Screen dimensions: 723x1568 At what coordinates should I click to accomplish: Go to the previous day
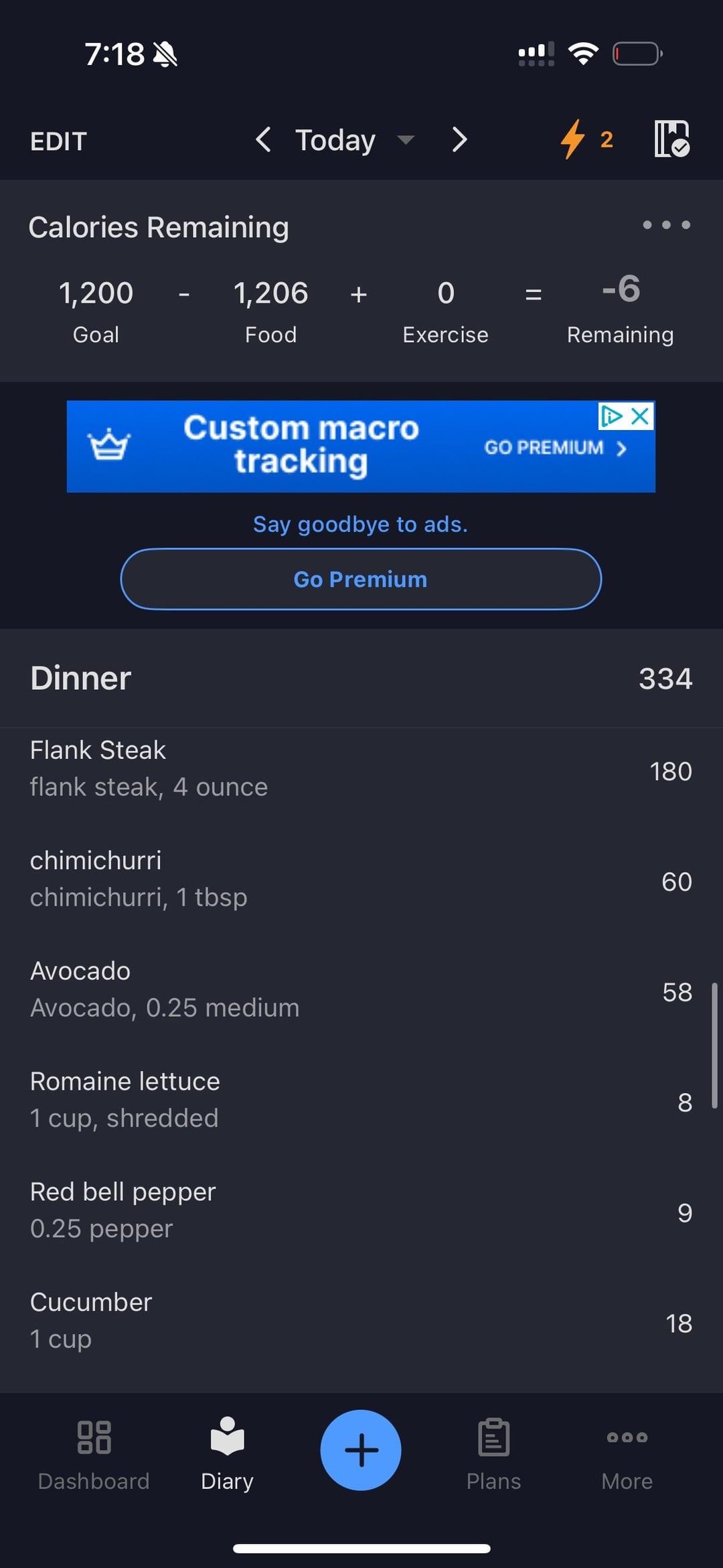click(x=263, y=140)
